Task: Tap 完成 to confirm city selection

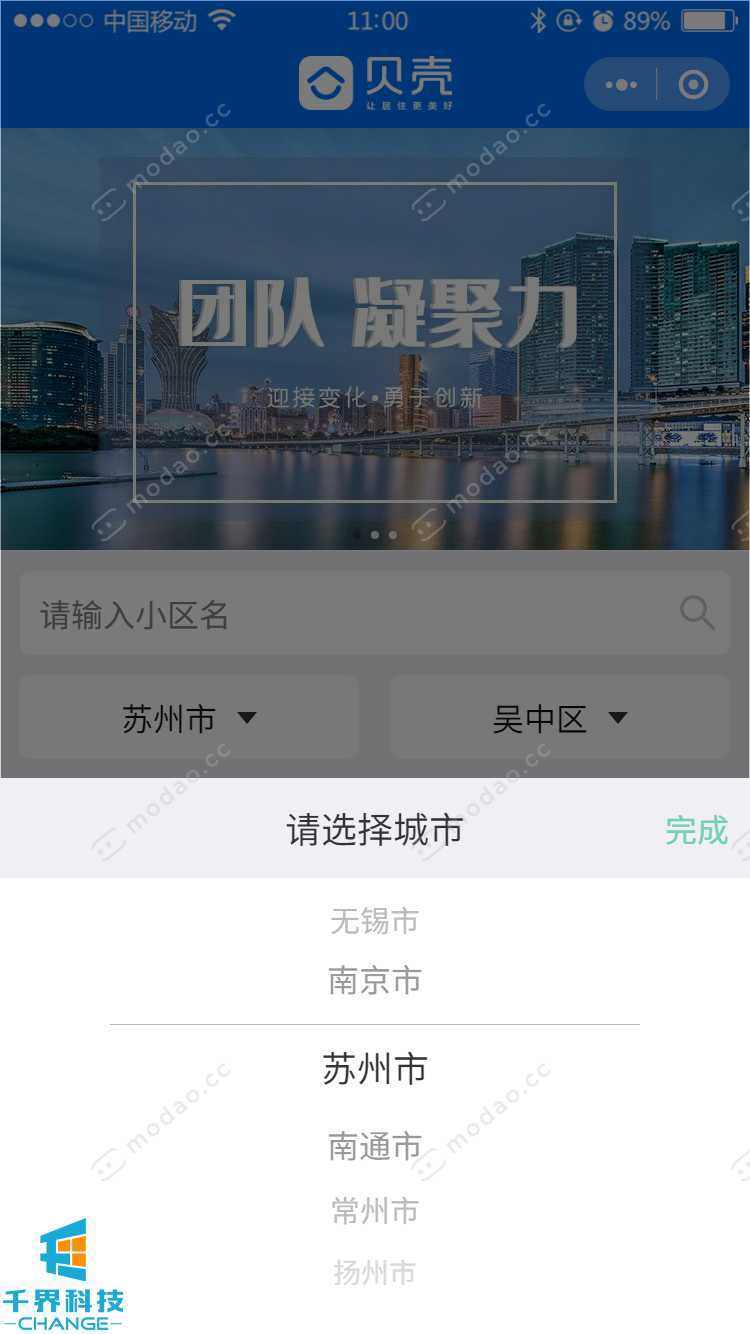Action: click(696, 830)
